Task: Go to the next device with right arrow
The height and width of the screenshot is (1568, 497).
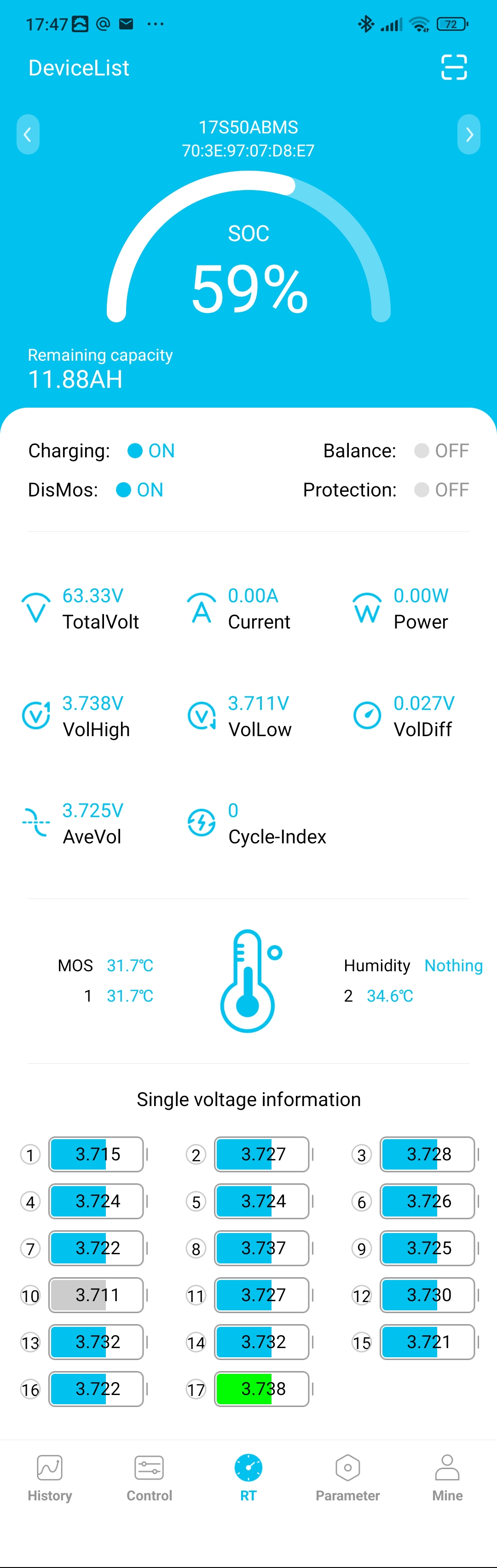Action: [468, 134]
